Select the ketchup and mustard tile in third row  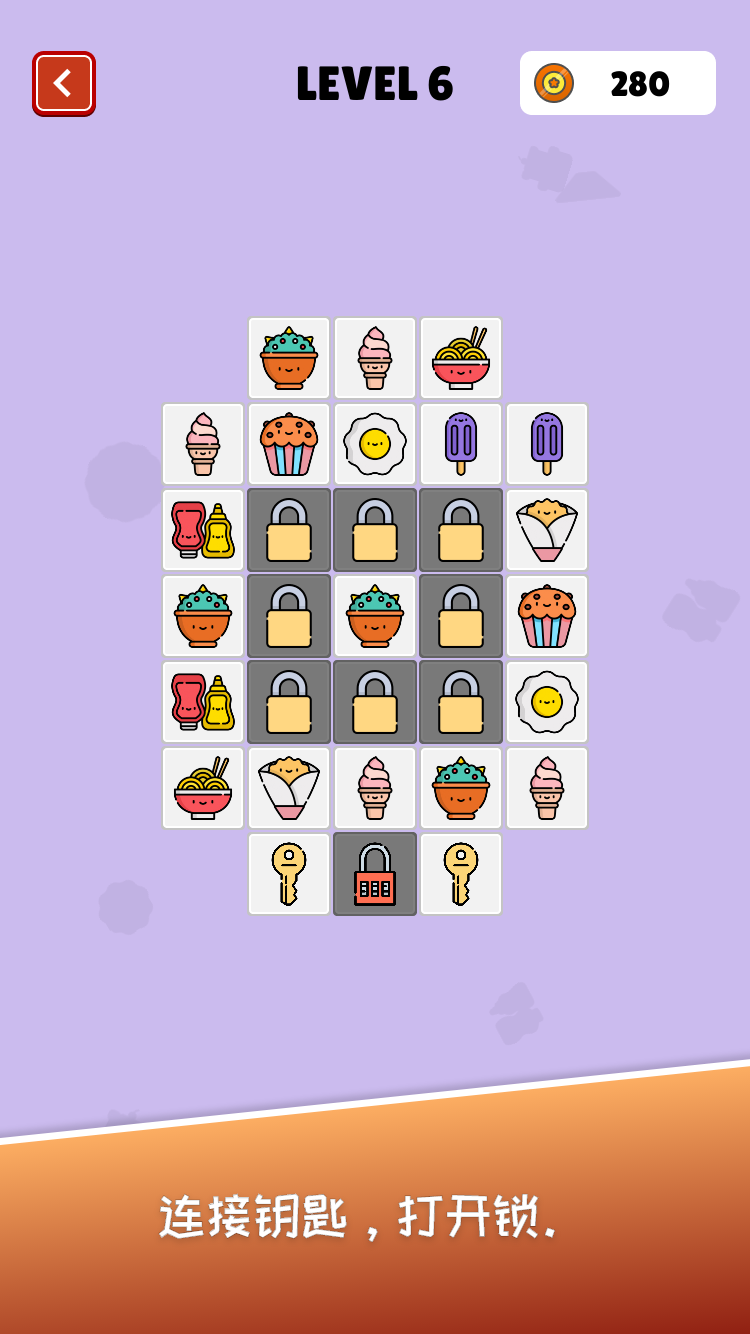(203, 530)
